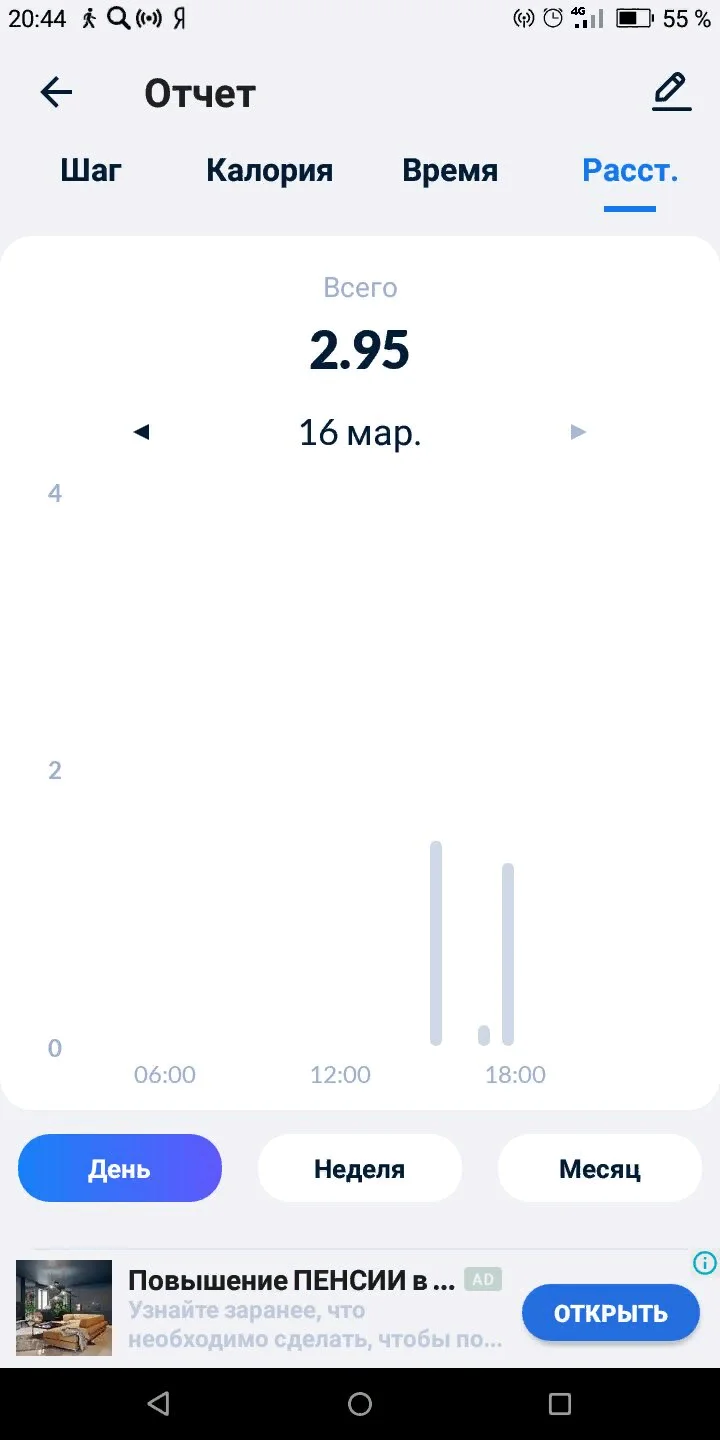720x1440 pixels.
Task: Show the Неделя report
Action: click(360, 1168)
